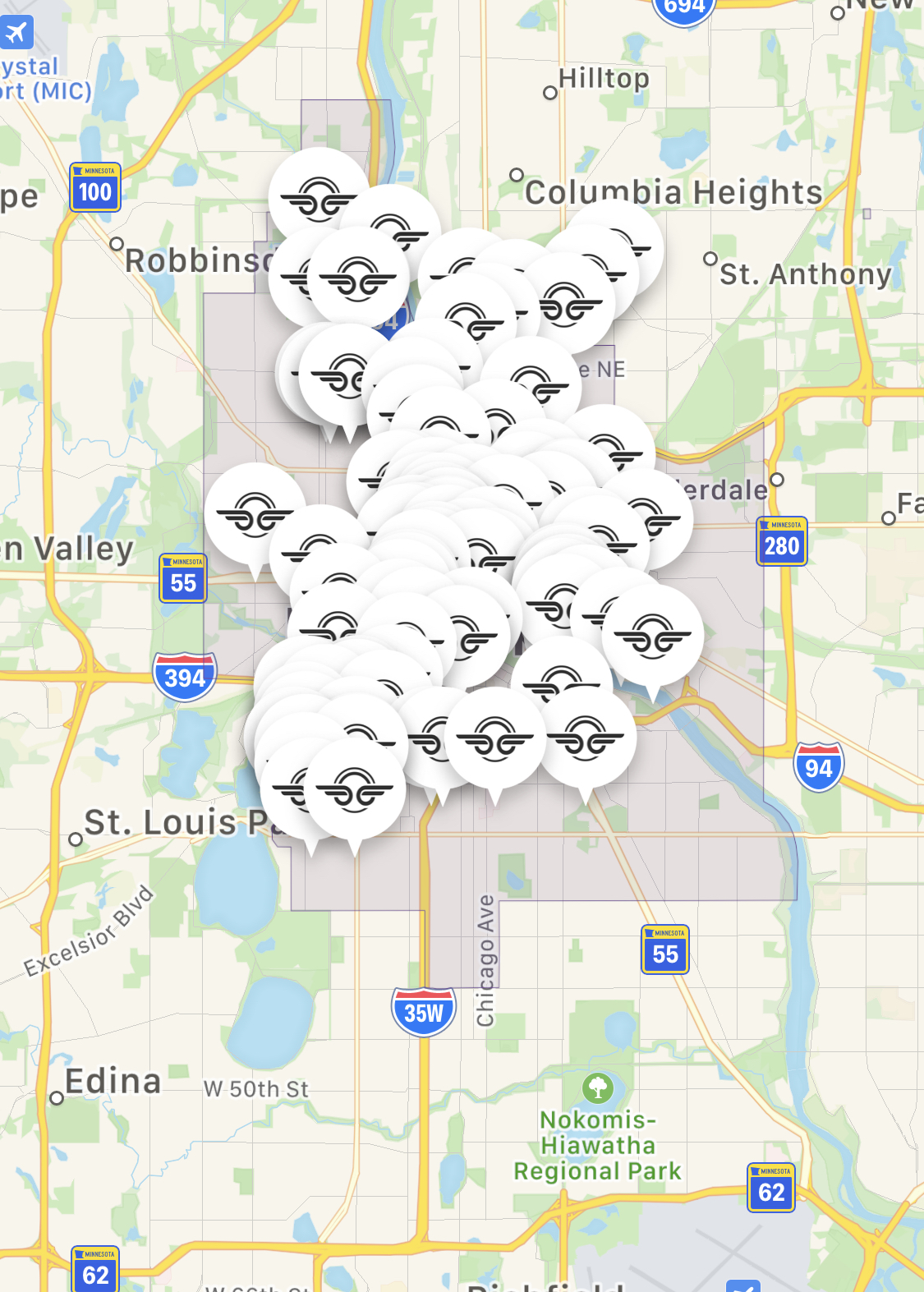
Task: Click the Minnesota 62 shield at the bottom
Action: (x=94, y=1269)
